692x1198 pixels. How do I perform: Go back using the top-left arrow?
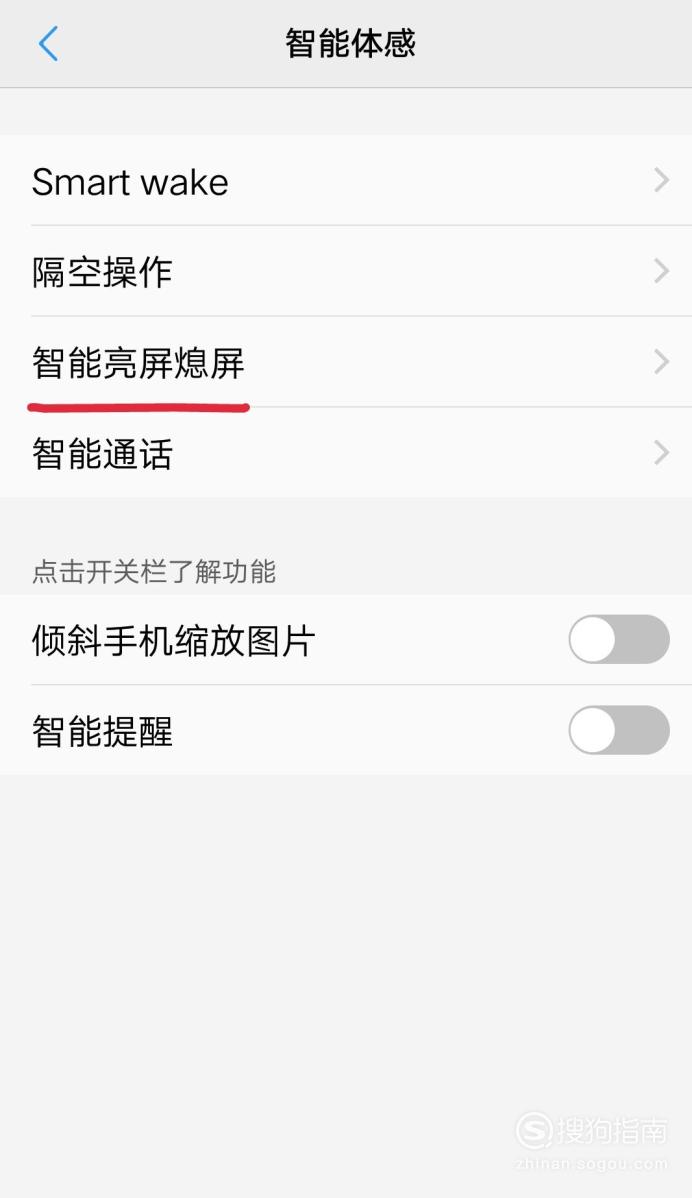tap(48, 44)
